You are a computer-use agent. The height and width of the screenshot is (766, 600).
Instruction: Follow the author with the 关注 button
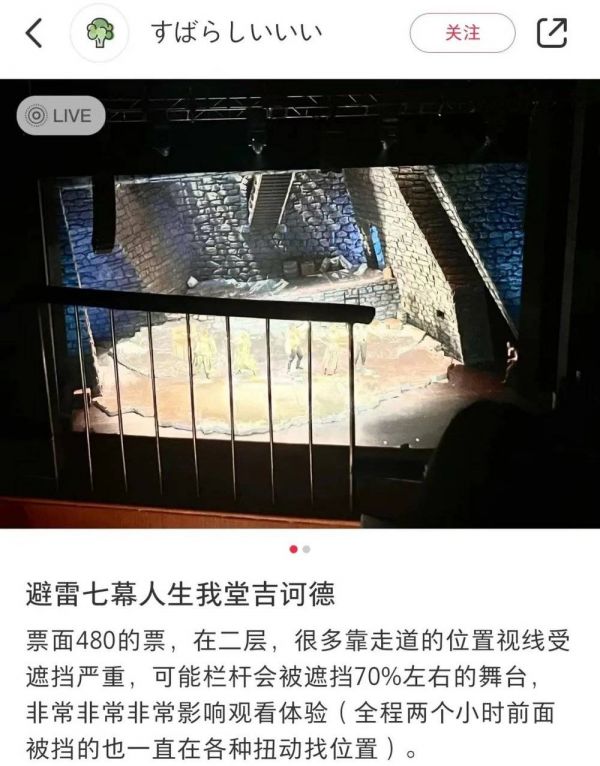pyautogui.click(x=462, y=33)
